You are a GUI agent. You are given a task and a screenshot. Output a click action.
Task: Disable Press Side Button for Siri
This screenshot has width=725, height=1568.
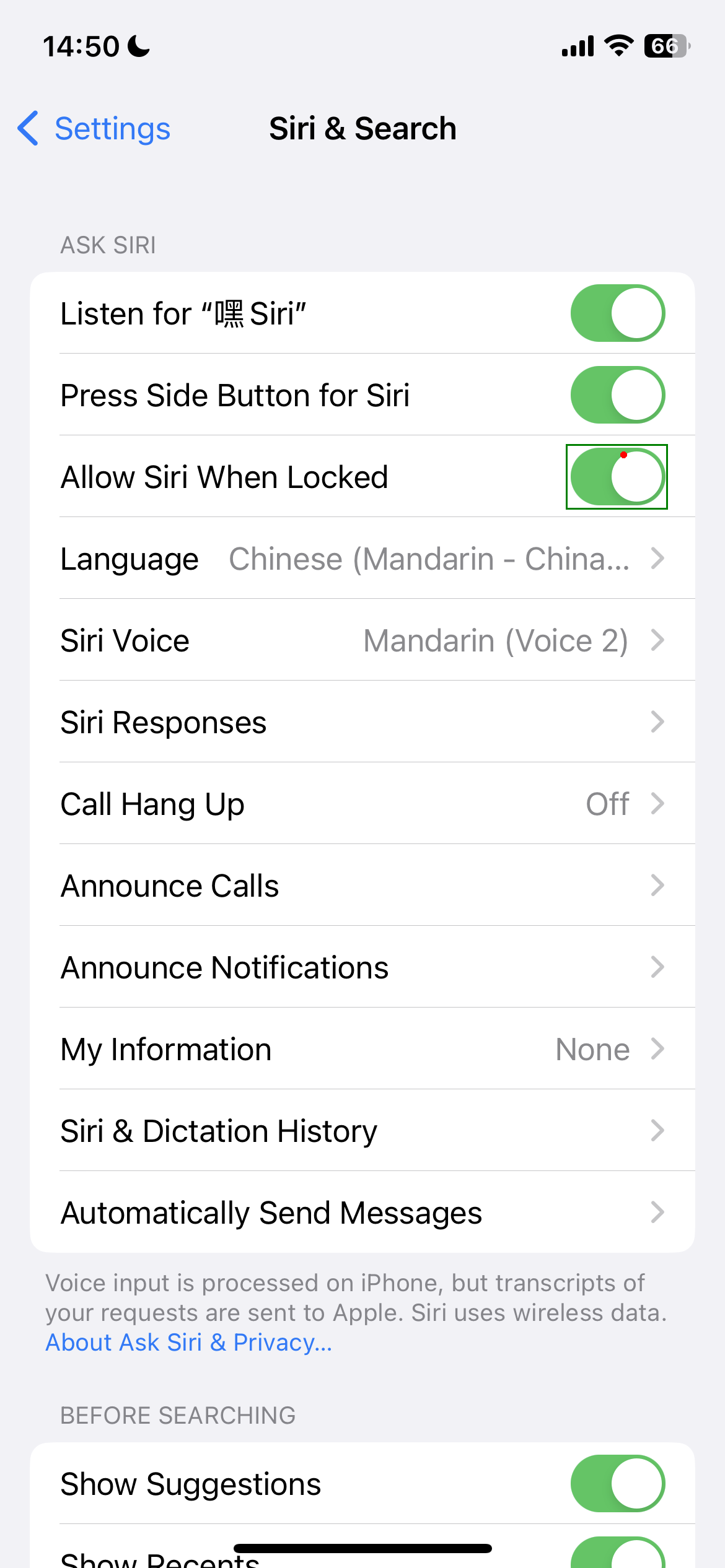[x=617, y=395]
